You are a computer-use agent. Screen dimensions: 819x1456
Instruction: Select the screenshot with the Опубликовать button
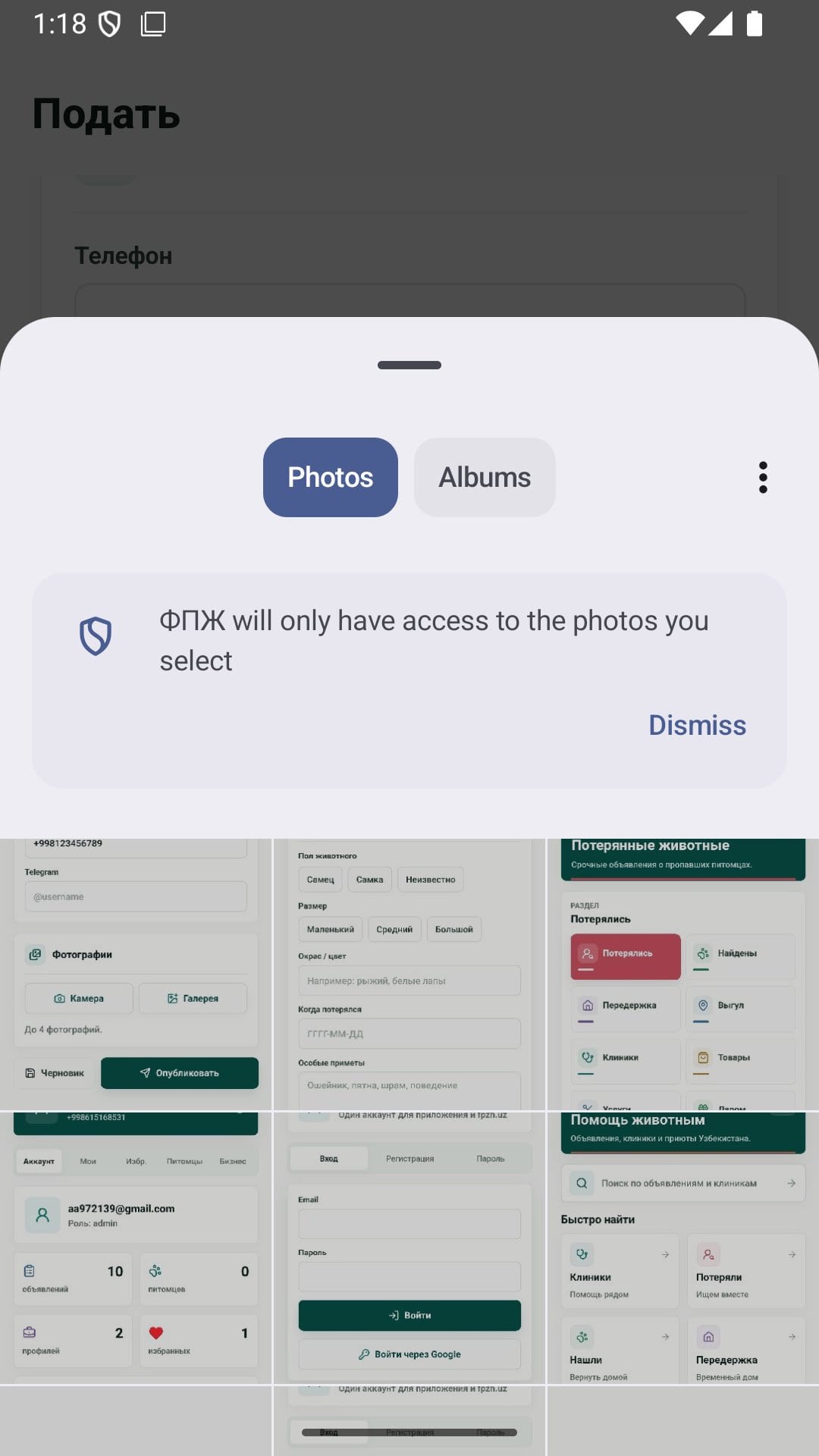136,974
